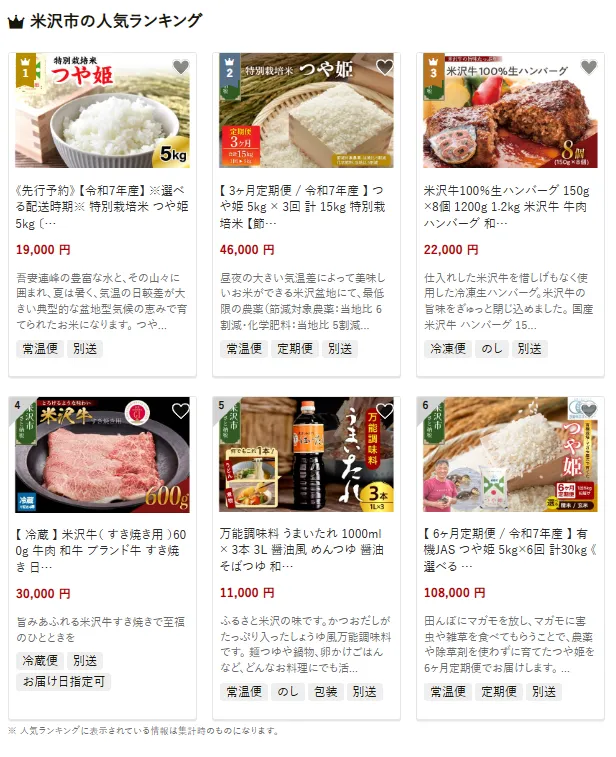Open the 先行予約 つや姫 5kg product card
The image size is (616, 757).
(x=102, y=205)
